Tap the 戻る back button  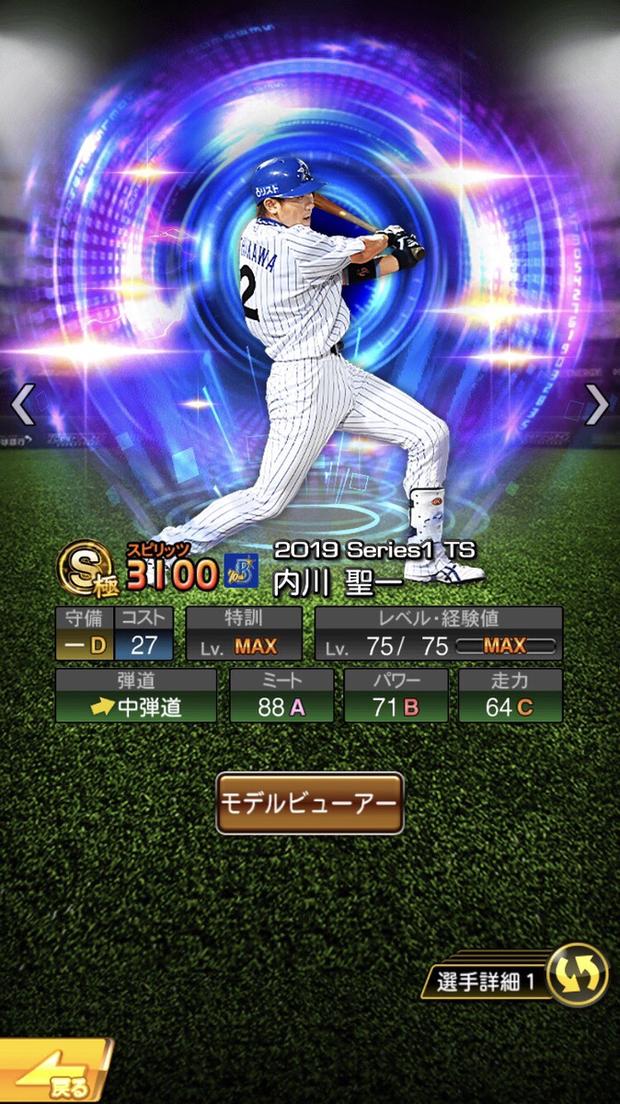(x=55, y=1074)
